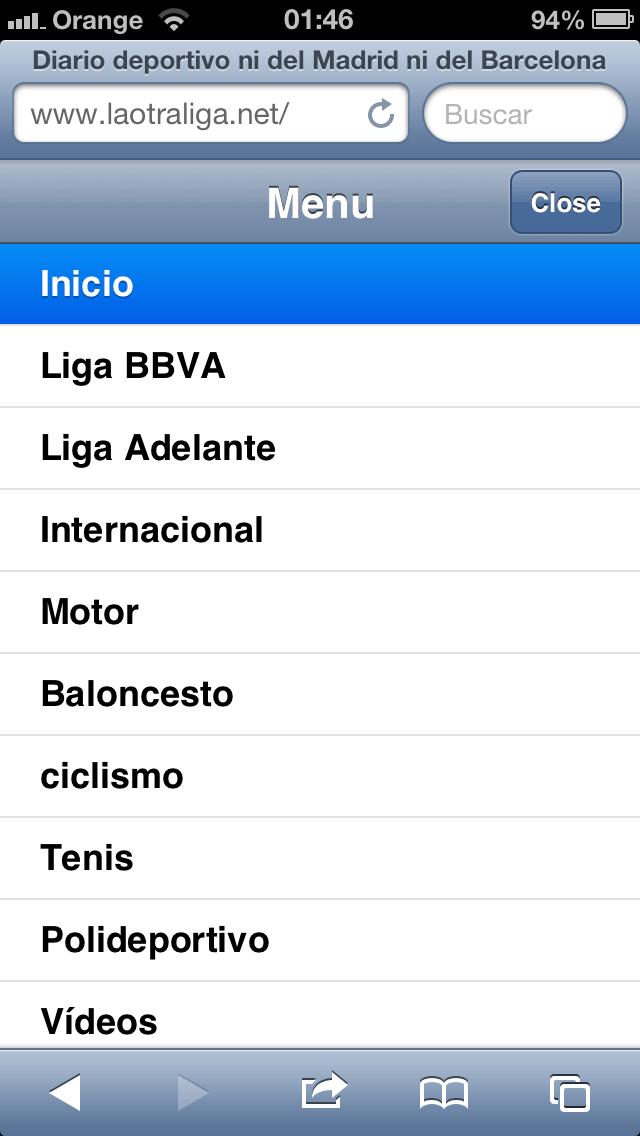This screenshot has width=640, height=1136.
Task: Open the share action sheet
Action: pyautogui.click(x=324, y=1090)
